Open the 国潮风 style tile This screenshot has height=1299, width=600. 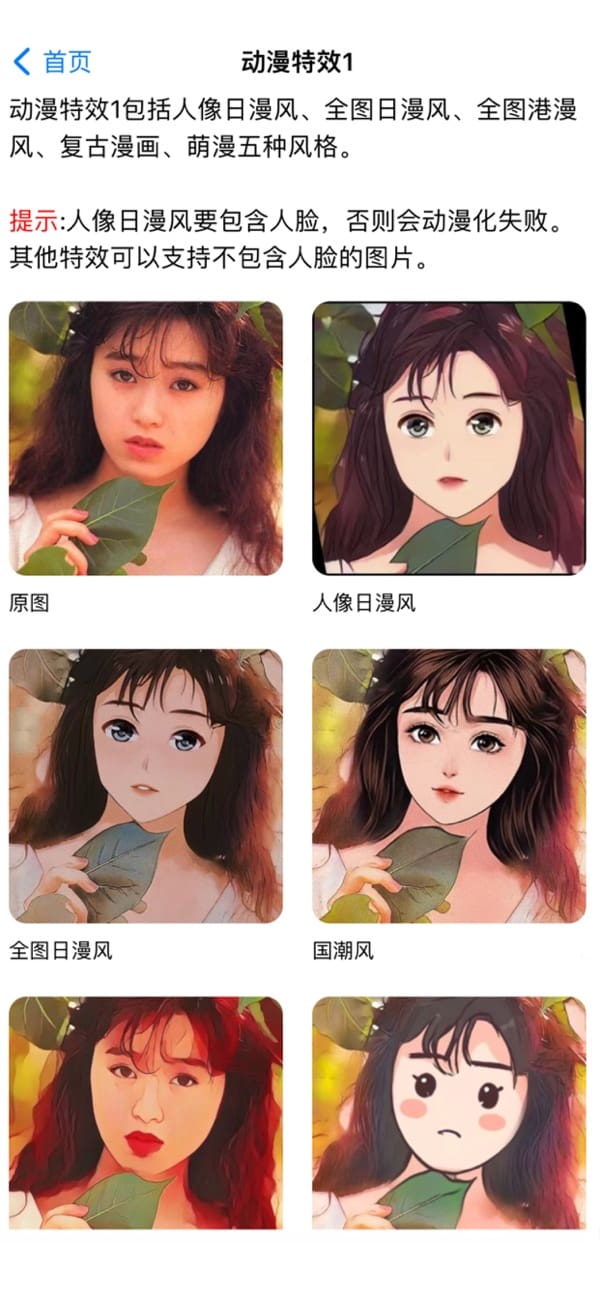coord(448,786)
